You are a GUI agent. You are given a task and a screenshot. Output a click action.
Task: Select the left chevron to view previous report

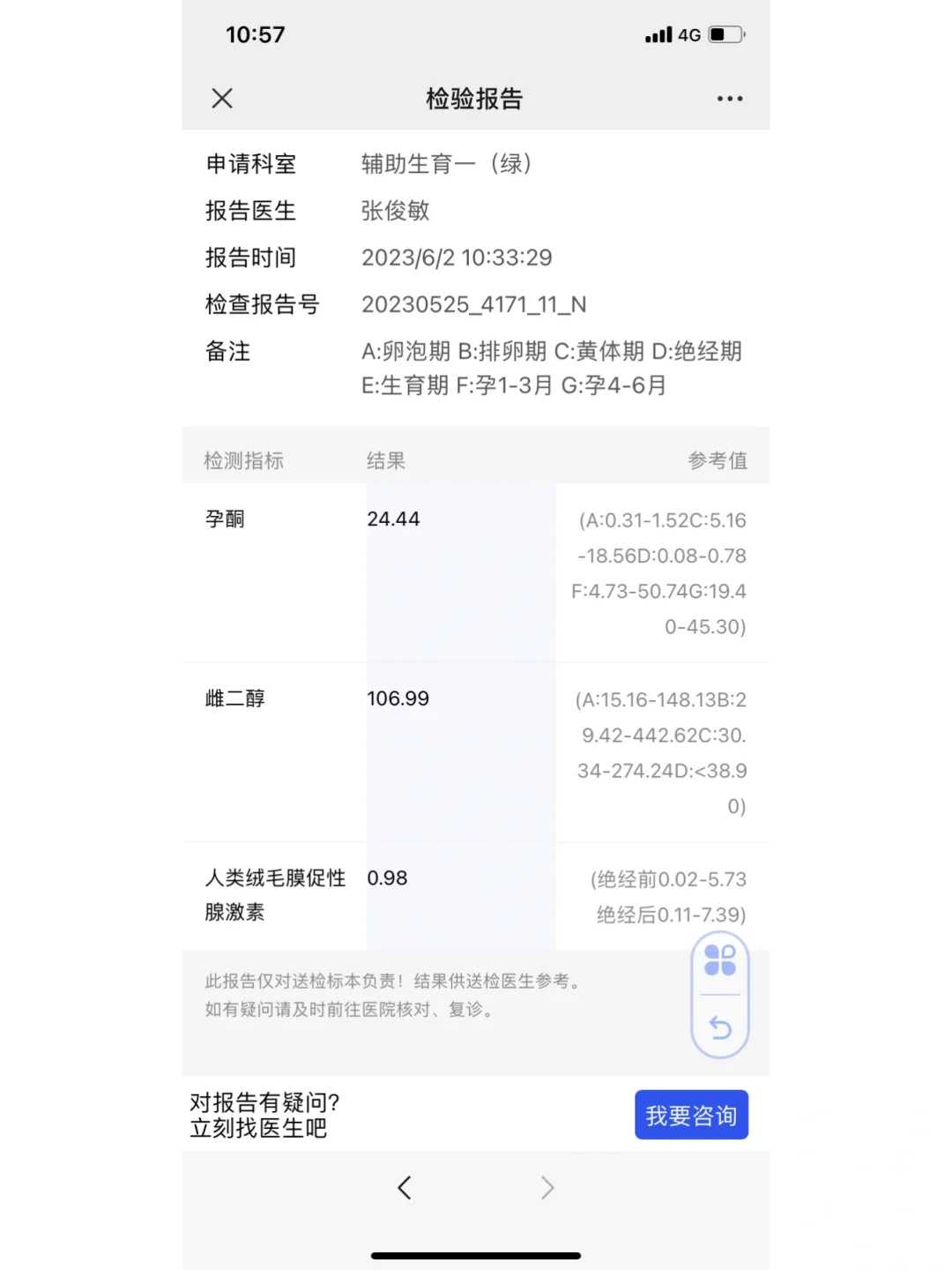pyautogui.click(x=405, y=1187)
